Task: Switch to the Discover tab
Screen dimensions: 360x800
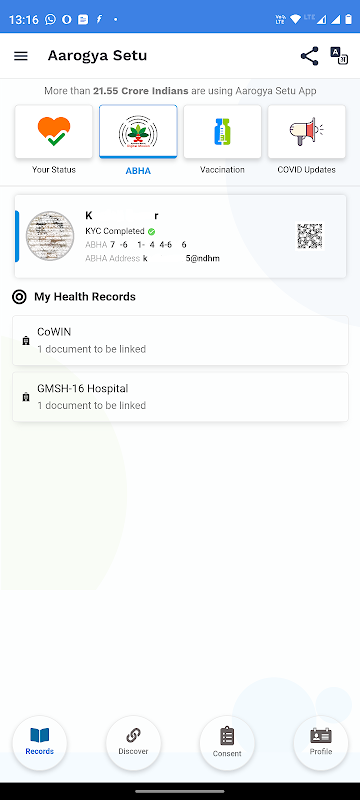Action: coord(134,742)
